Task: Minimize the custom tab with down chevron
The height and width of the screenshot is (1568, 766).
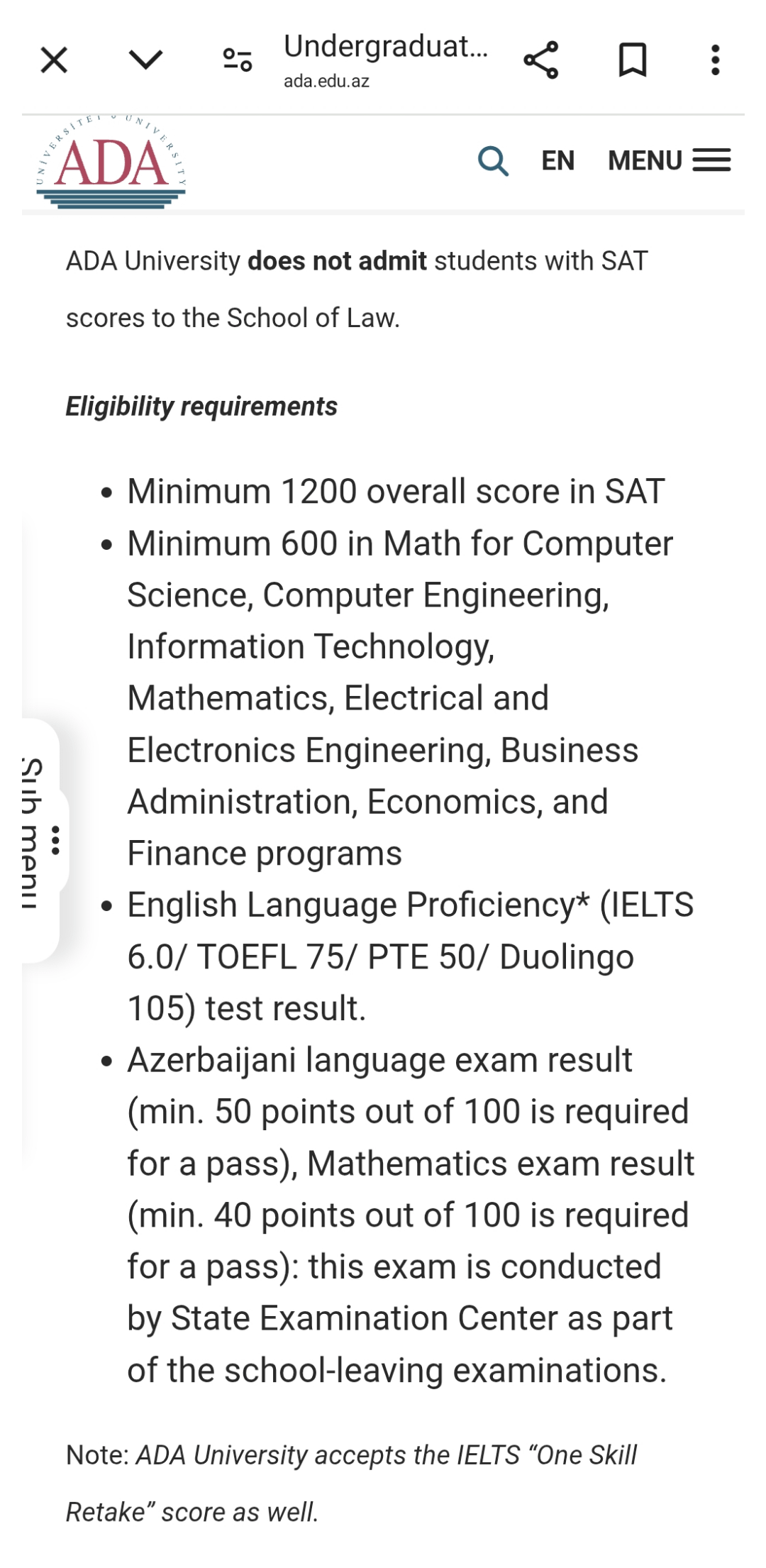Action: pyautogui.click(x=145, y=60)
